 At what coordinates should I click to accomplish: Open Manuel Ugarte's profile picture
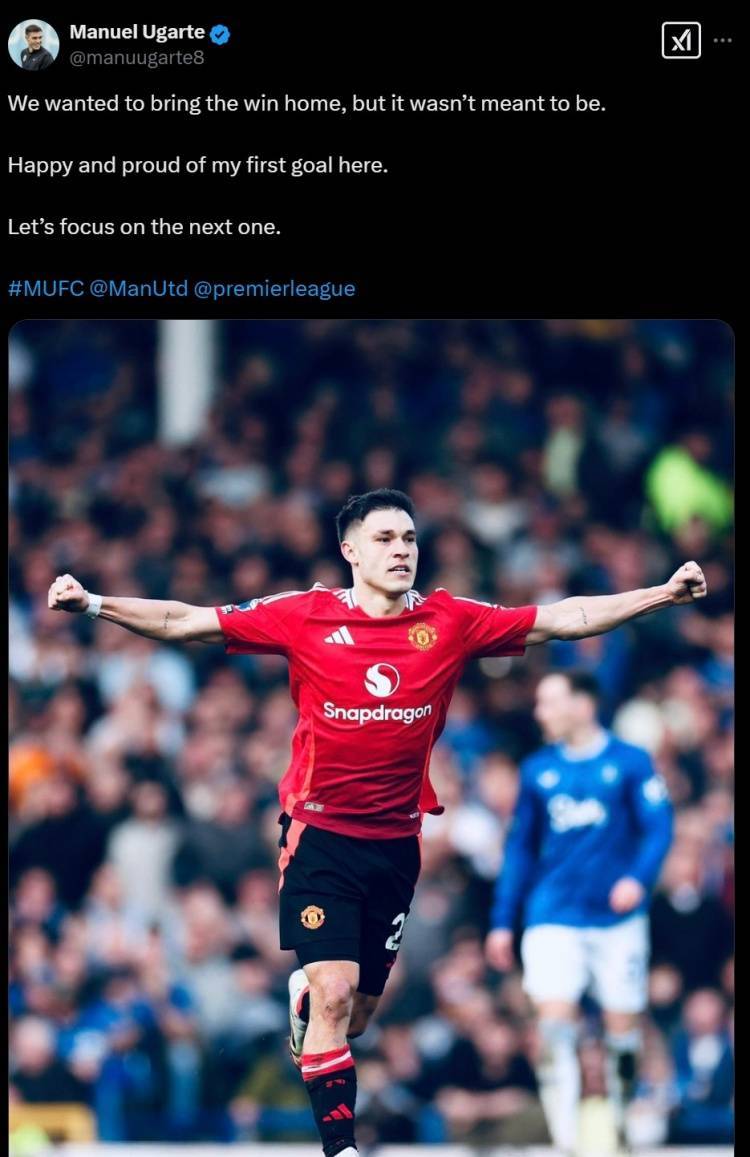pos(33,44)
